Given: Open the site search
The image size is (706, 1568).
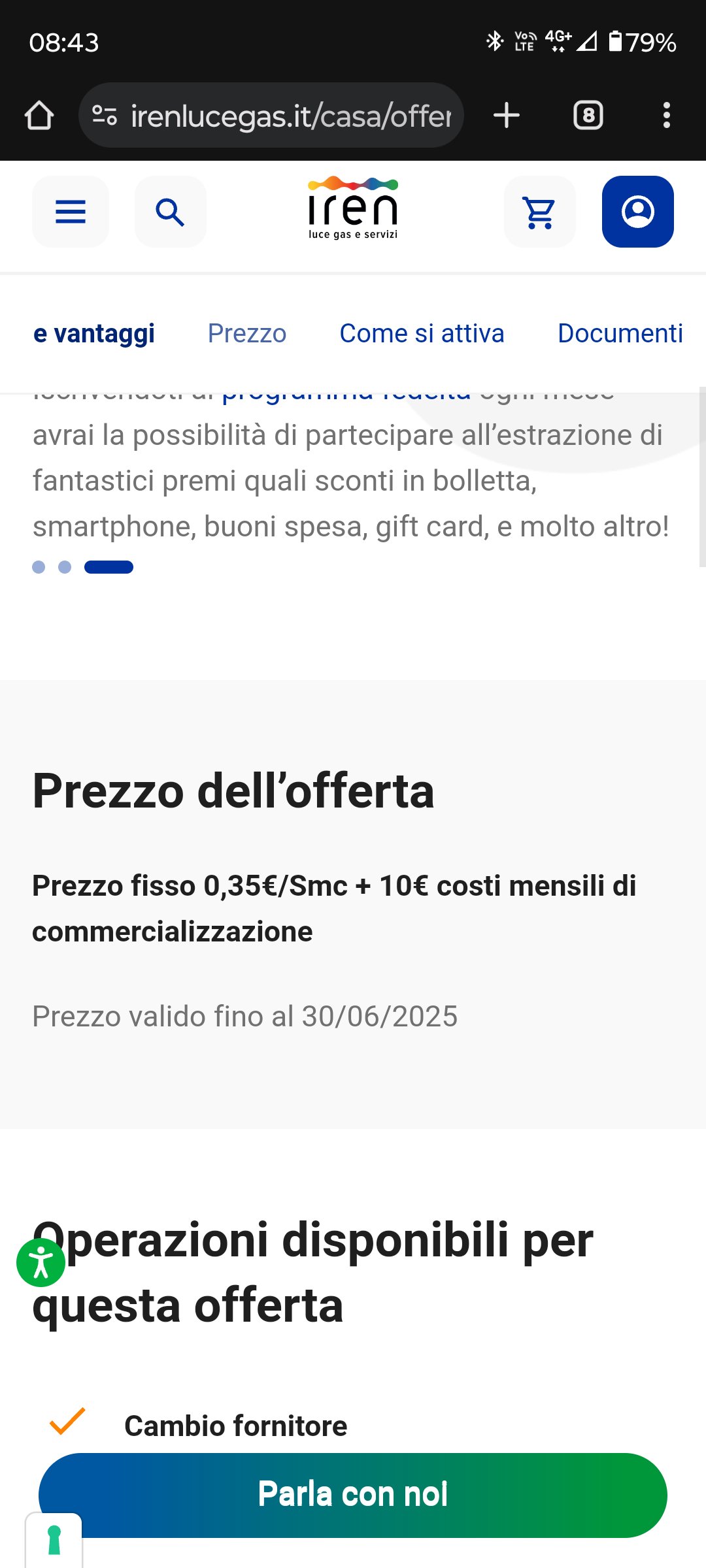Looking at the screenshot, I should pyautogui.click(x=170, y=212).
